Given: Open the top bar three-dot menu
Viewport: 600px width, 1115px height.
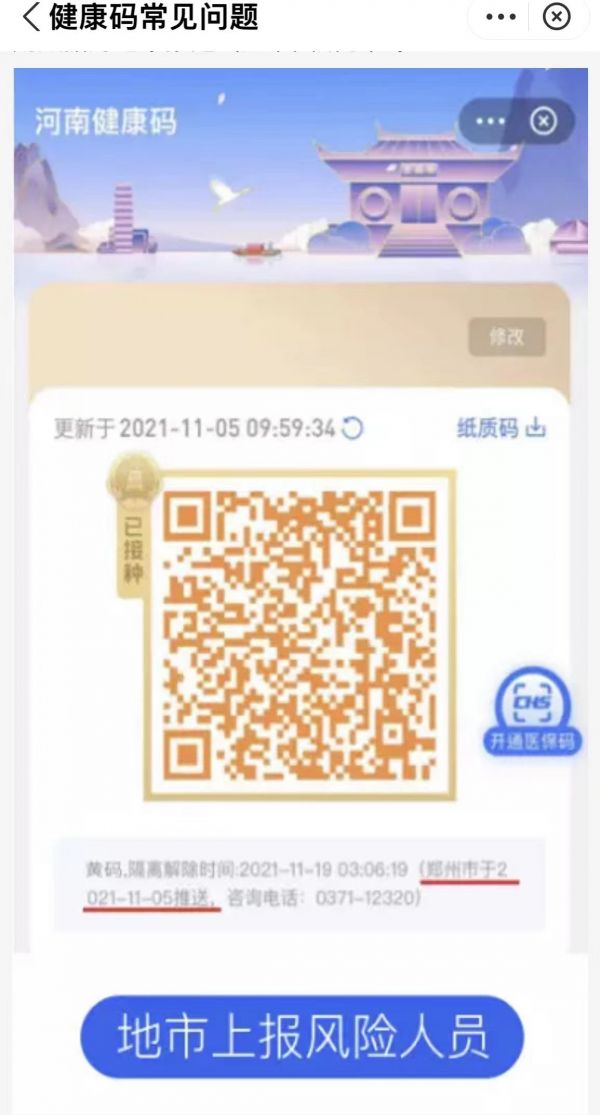Looking at the screenshot, I should pyautogui.click(x=500, y=17).
